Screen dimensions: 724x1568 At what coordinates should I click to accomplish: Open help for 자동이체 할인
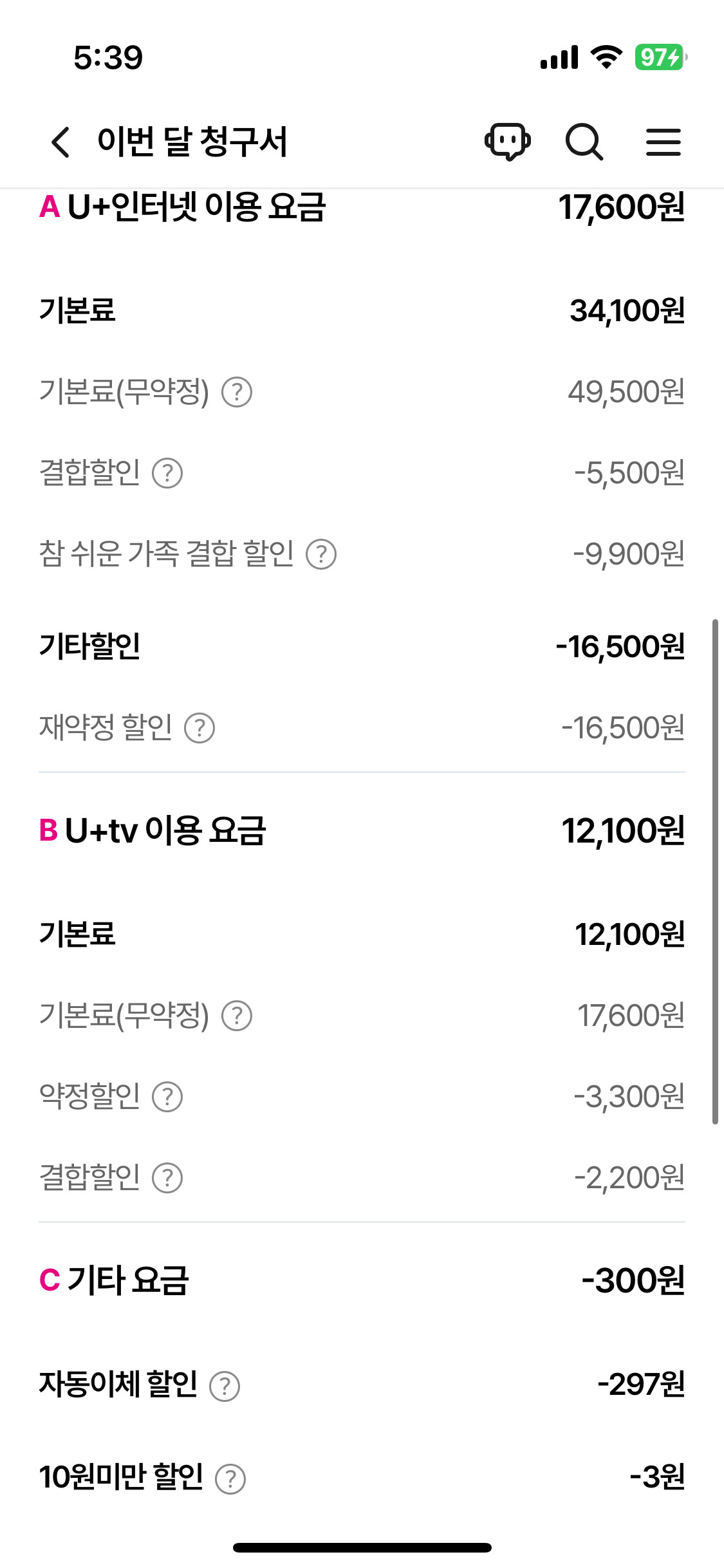point(225,1386)
